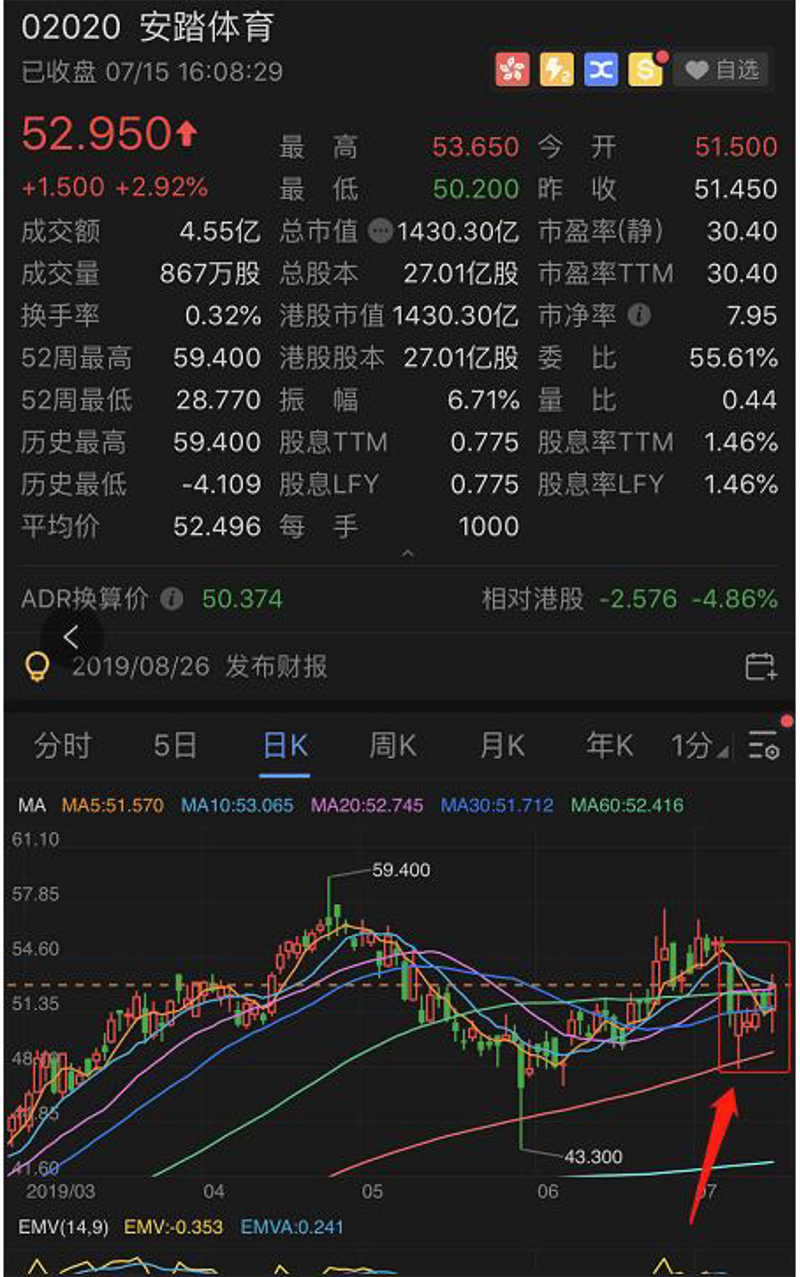This screenshot has width=800, height=1277.
Task: Collapse the stock details panel
Action: click(x=407, y=553)
